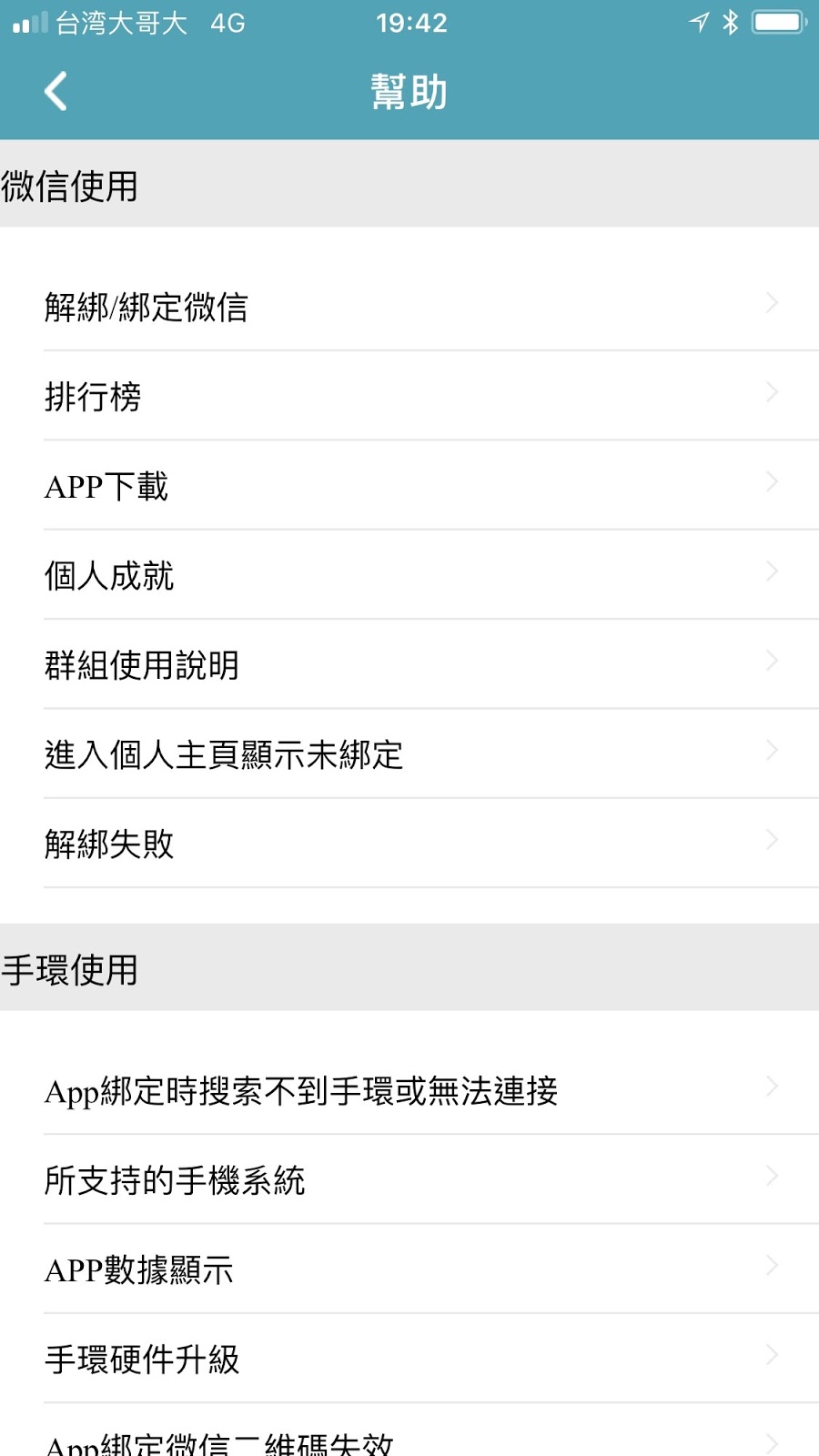Viewport: 819px width, 1456px height.
Task: View the 排行榜 help entry
Action: [x=409, y=396]
